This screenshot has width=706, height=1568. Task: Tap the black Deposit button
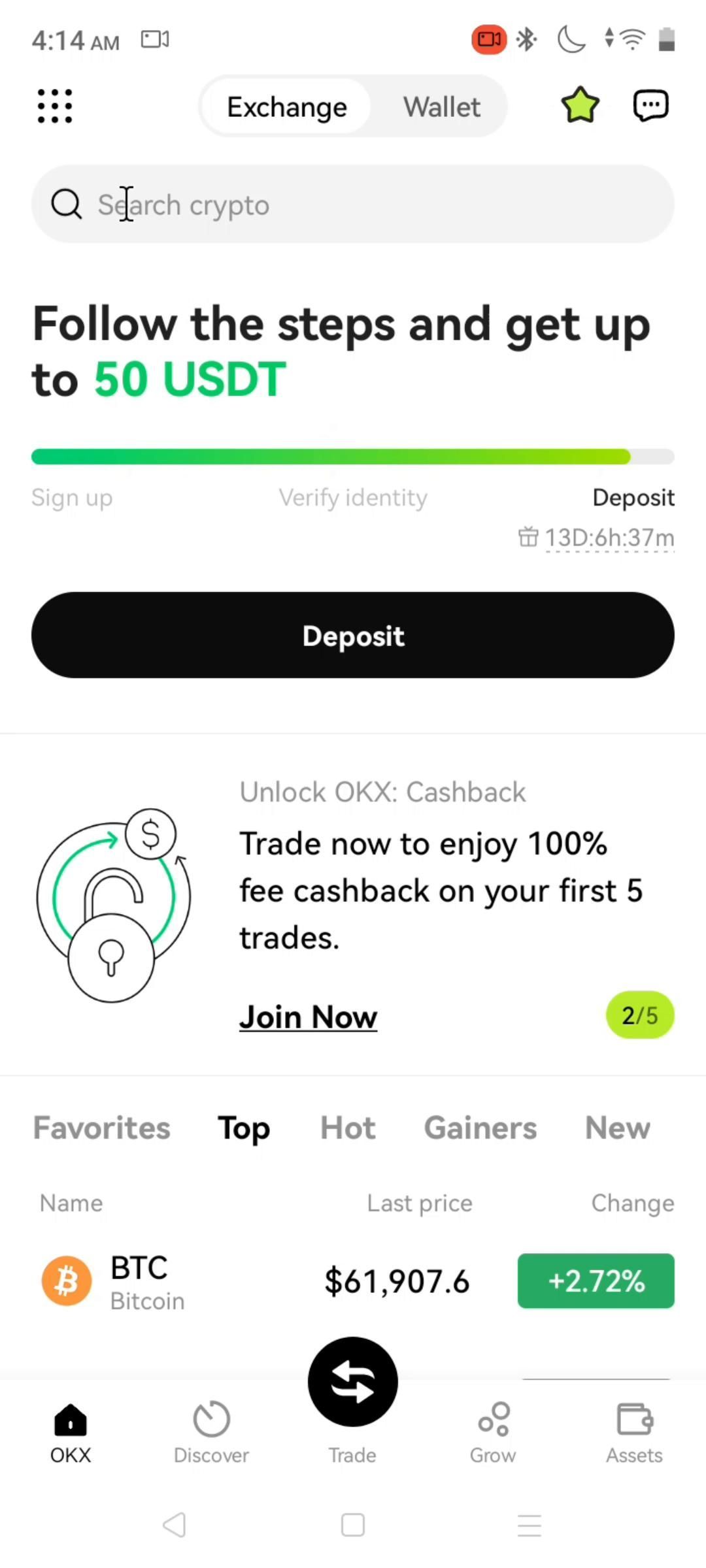[353, 636]
